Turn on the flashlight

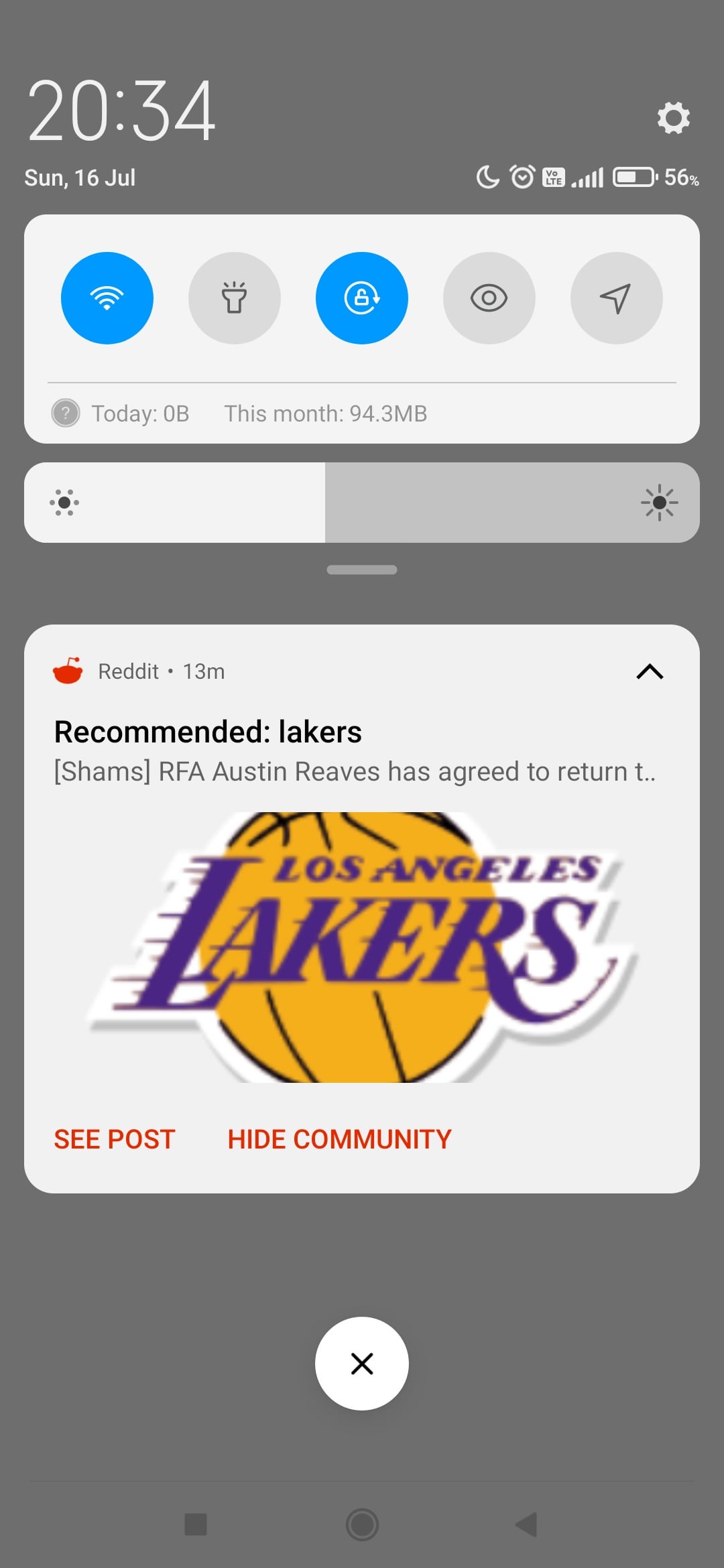pos(235,298)
